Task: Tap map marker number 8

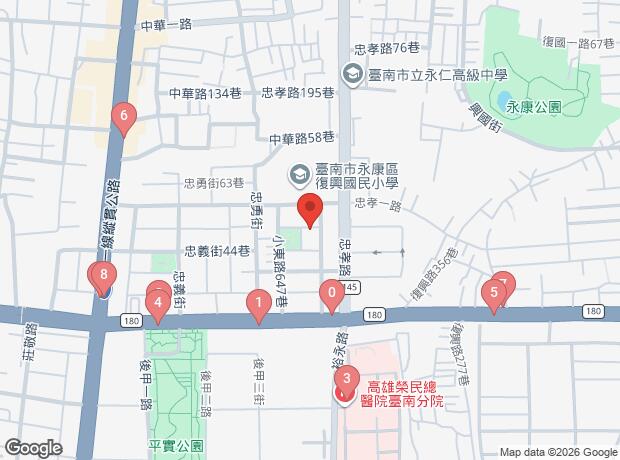Action: (x=103, y=273)
